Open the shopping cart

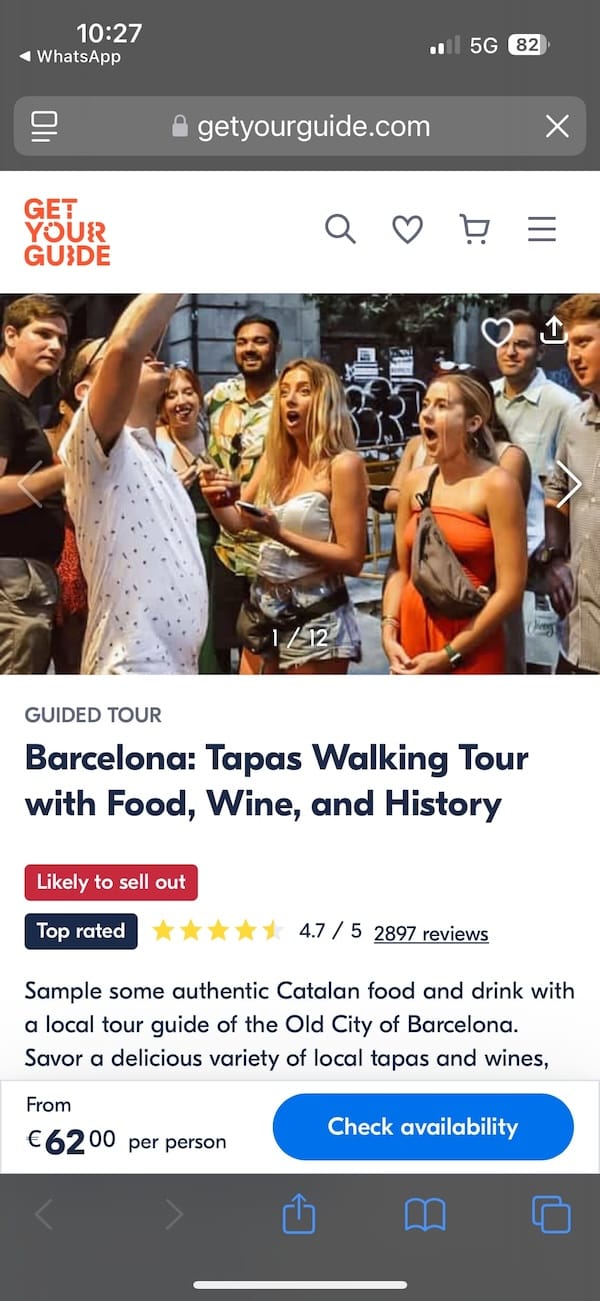(474, 230)
